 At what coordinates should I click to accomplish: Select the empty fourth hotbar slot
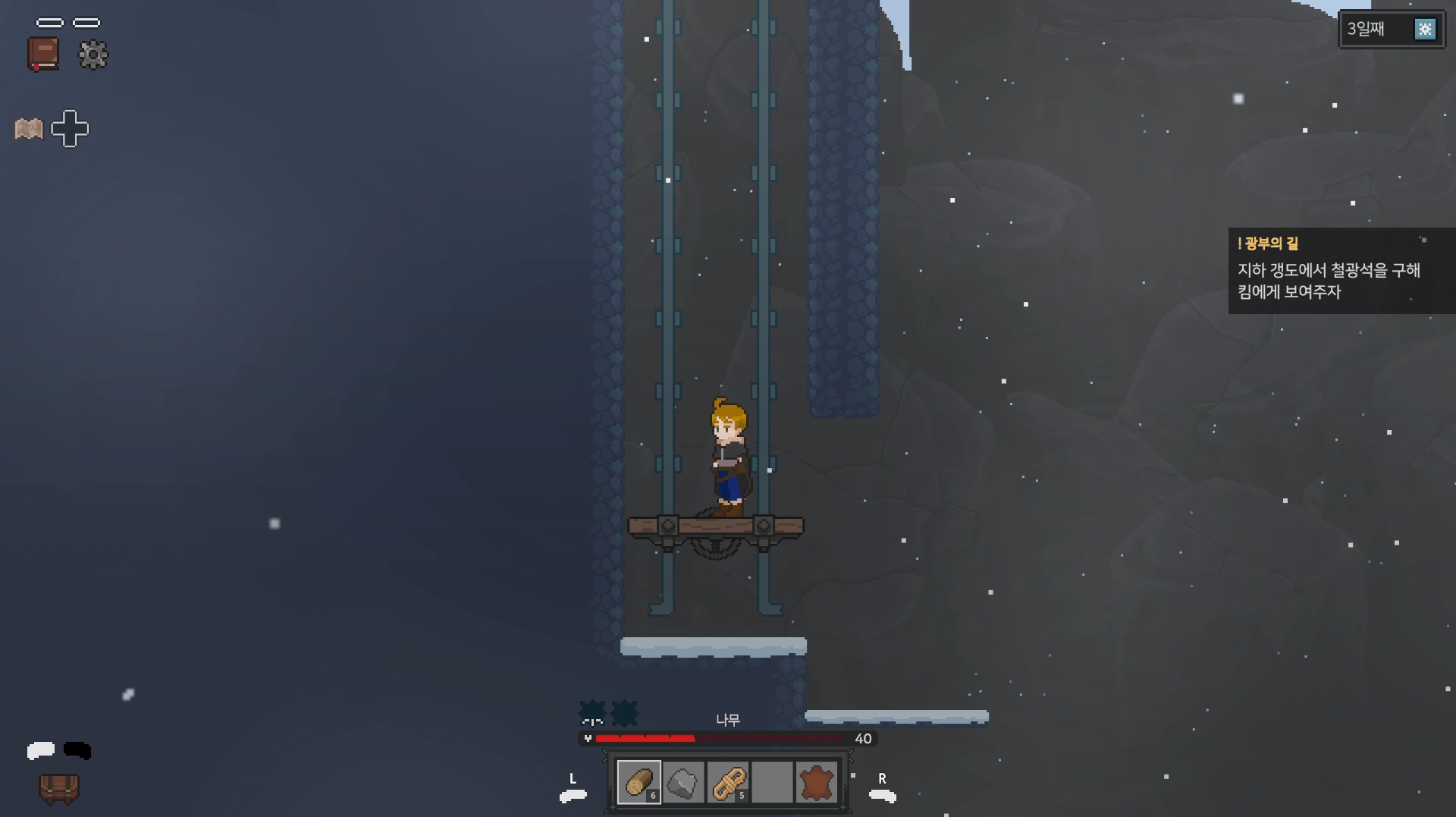point(772,782)
